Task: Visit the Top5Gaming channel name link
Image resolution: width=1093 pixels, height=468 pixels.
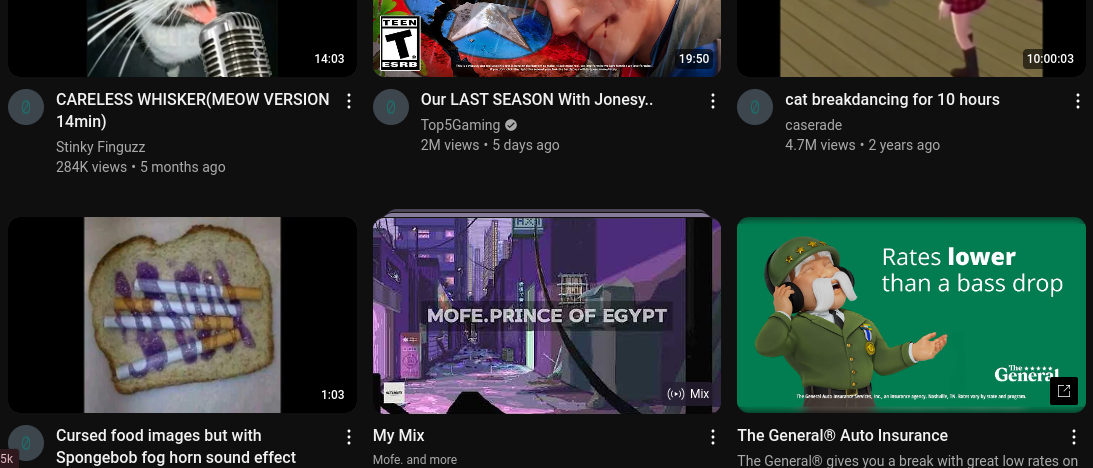Action: 461,125
